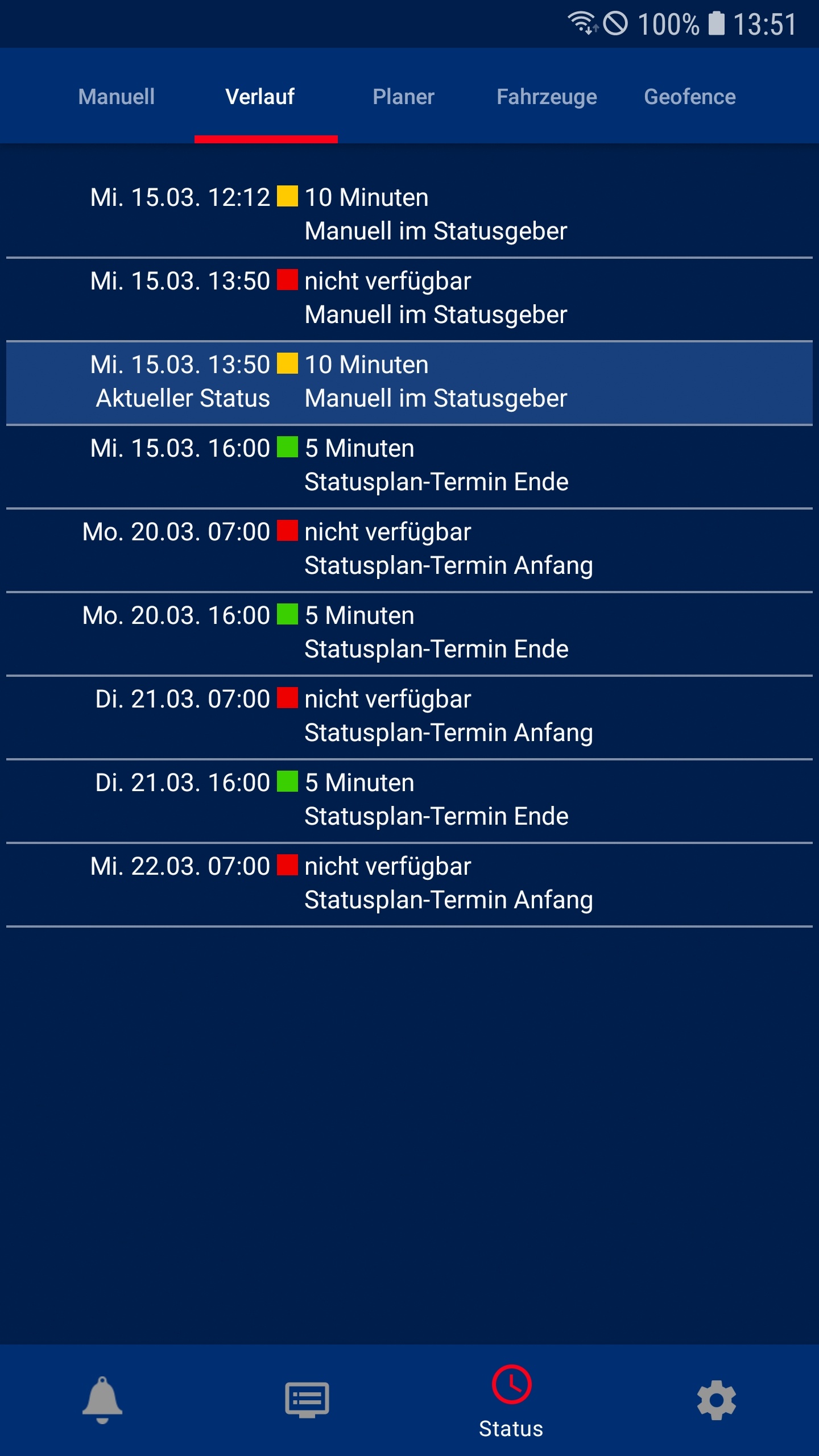Screen dimensions: 819x1456
Task: Tap the Status item in bottom navigation
Action: tap(512, 1400)
